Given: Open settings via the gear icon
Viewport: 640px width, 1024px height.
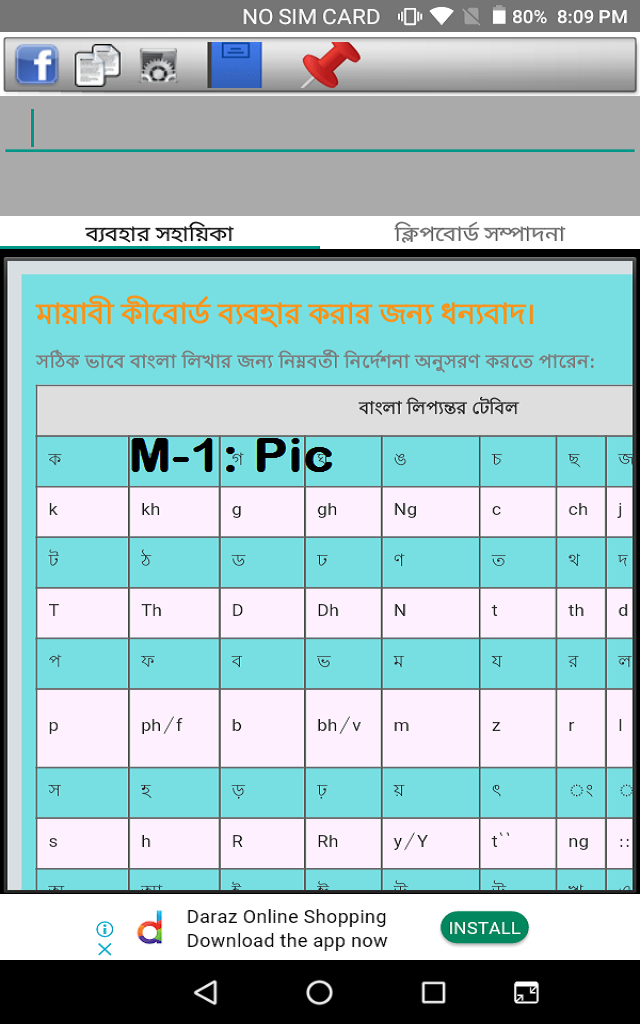Looking at the screenshot, I should coord(157,66).
